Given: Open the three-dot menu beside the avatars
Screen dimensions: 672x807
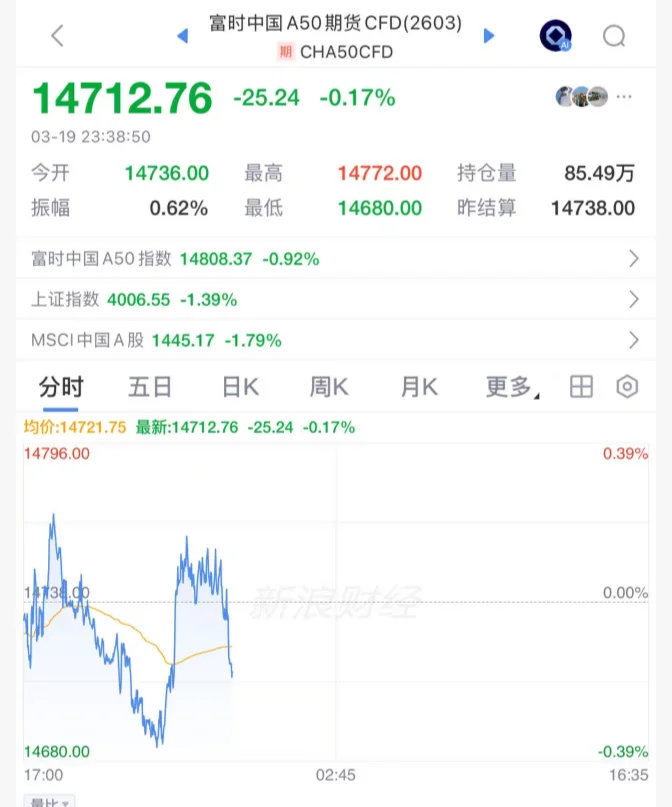Looking at the screenshot, I should coord(625,97).
